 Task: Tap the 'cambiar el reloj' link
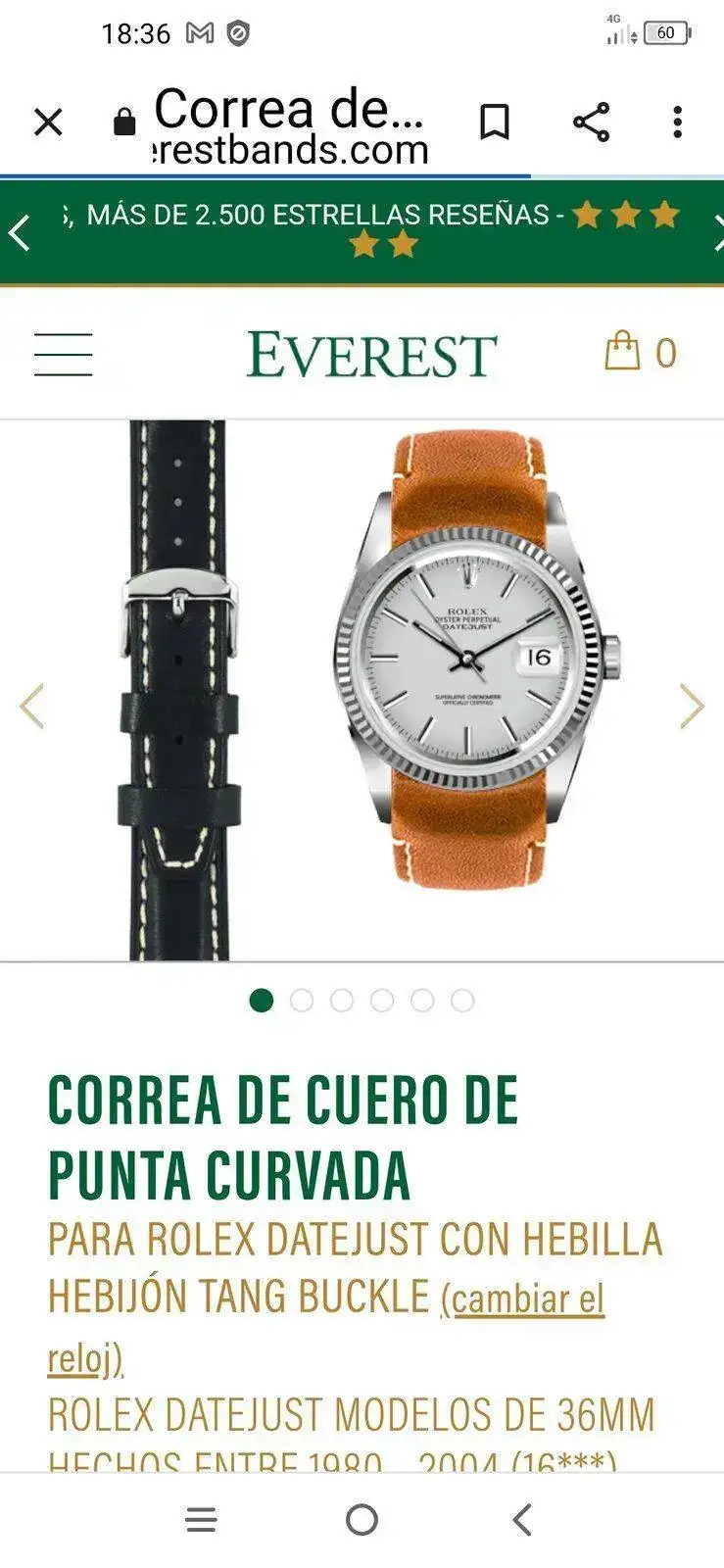[x=522, y=1300]
